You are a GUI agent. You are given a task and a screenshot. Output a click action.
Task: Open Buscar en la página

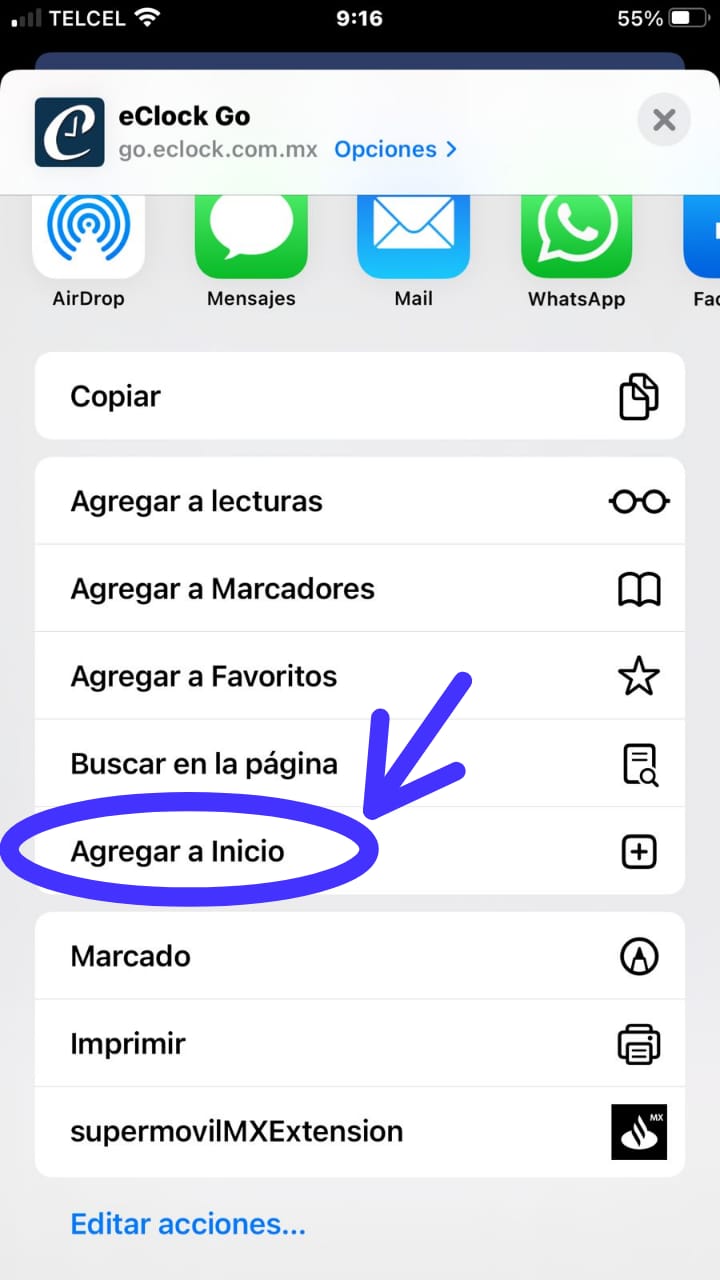[360, 764]
